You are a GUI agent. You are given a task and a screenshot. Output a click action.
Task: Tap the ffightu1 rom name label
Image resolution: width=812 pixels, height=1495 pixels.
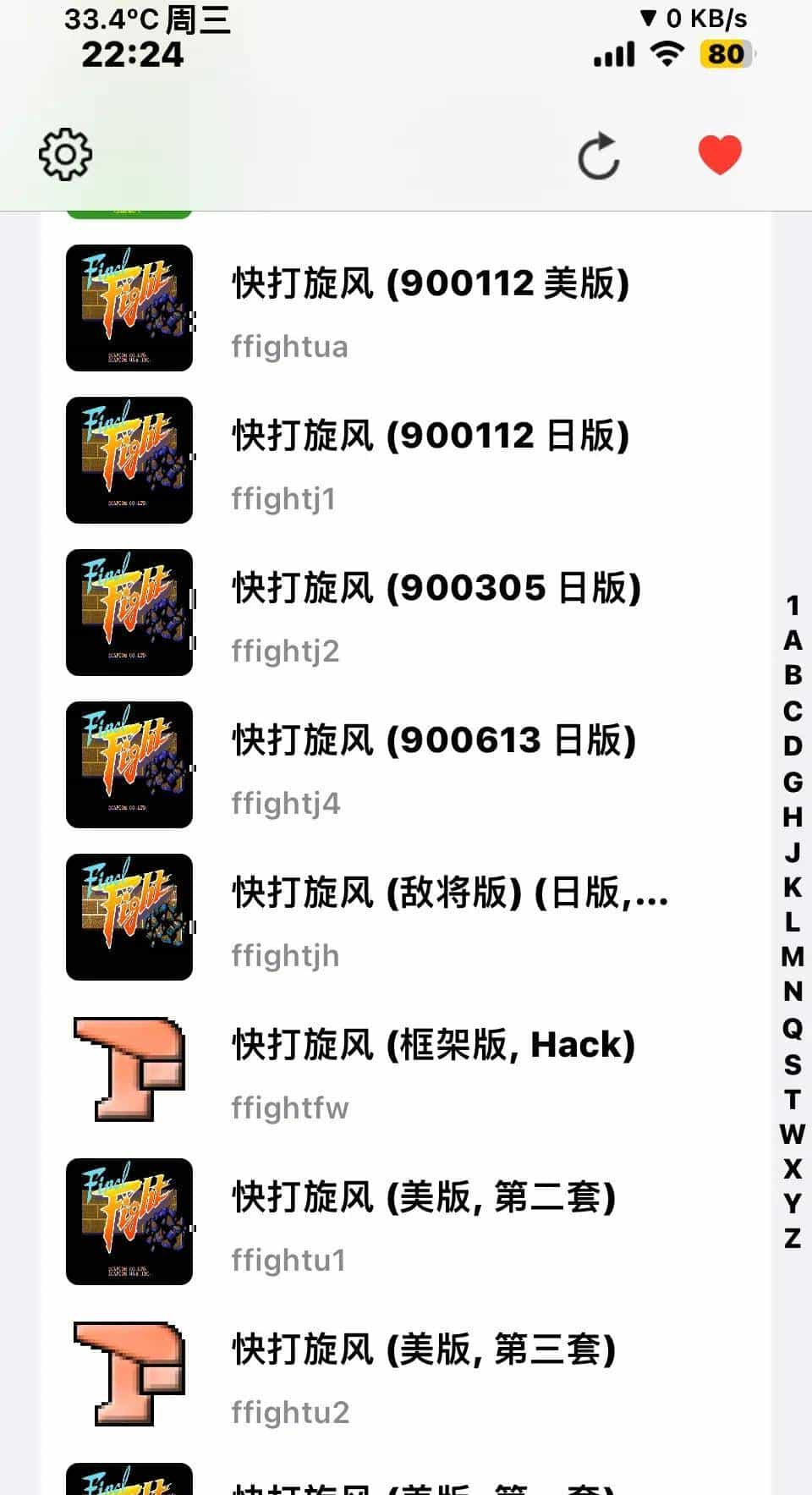288,1258
